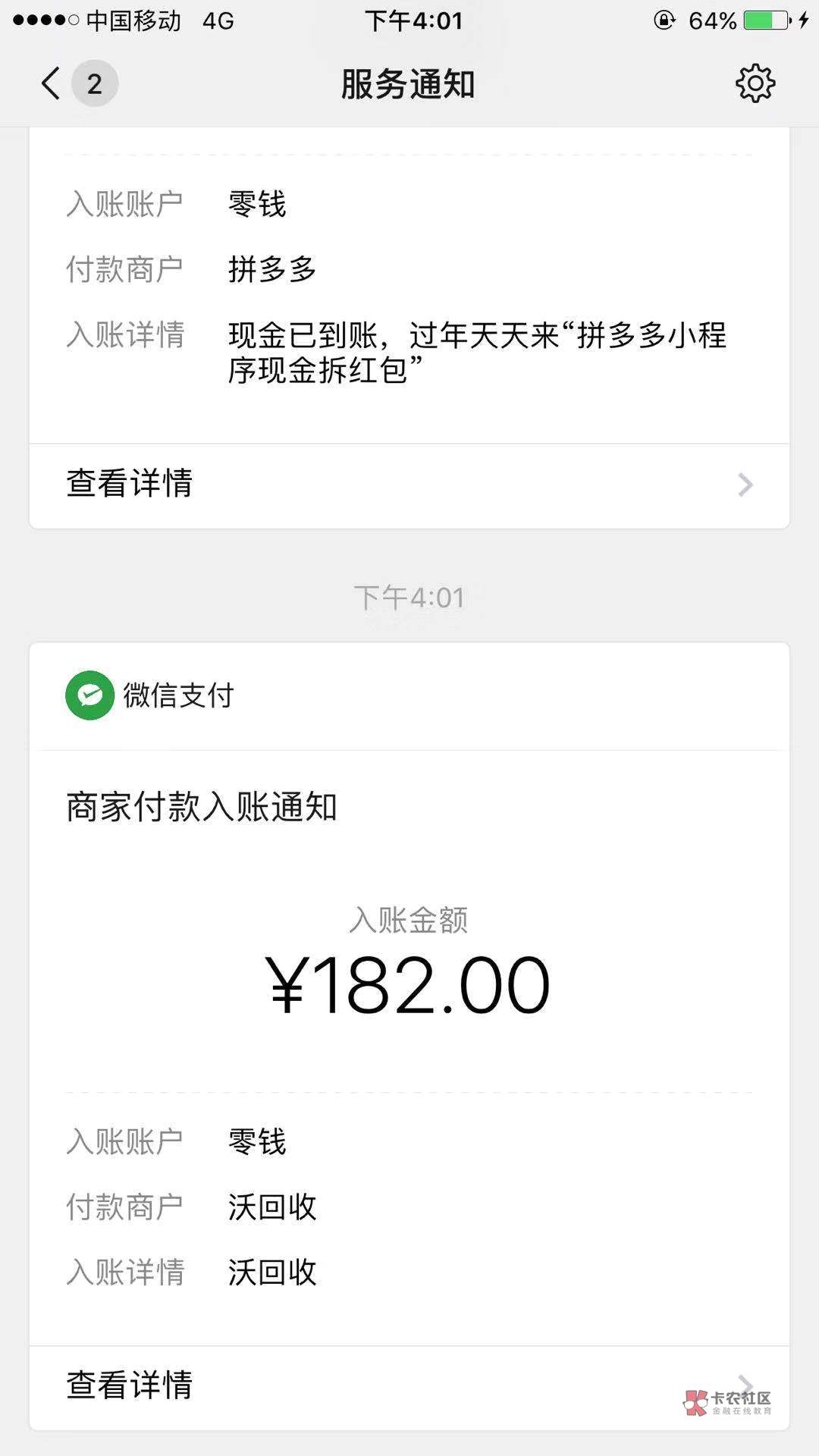Go back using the top-left arrow
The image size is (819, 1456).
point(51,83)
